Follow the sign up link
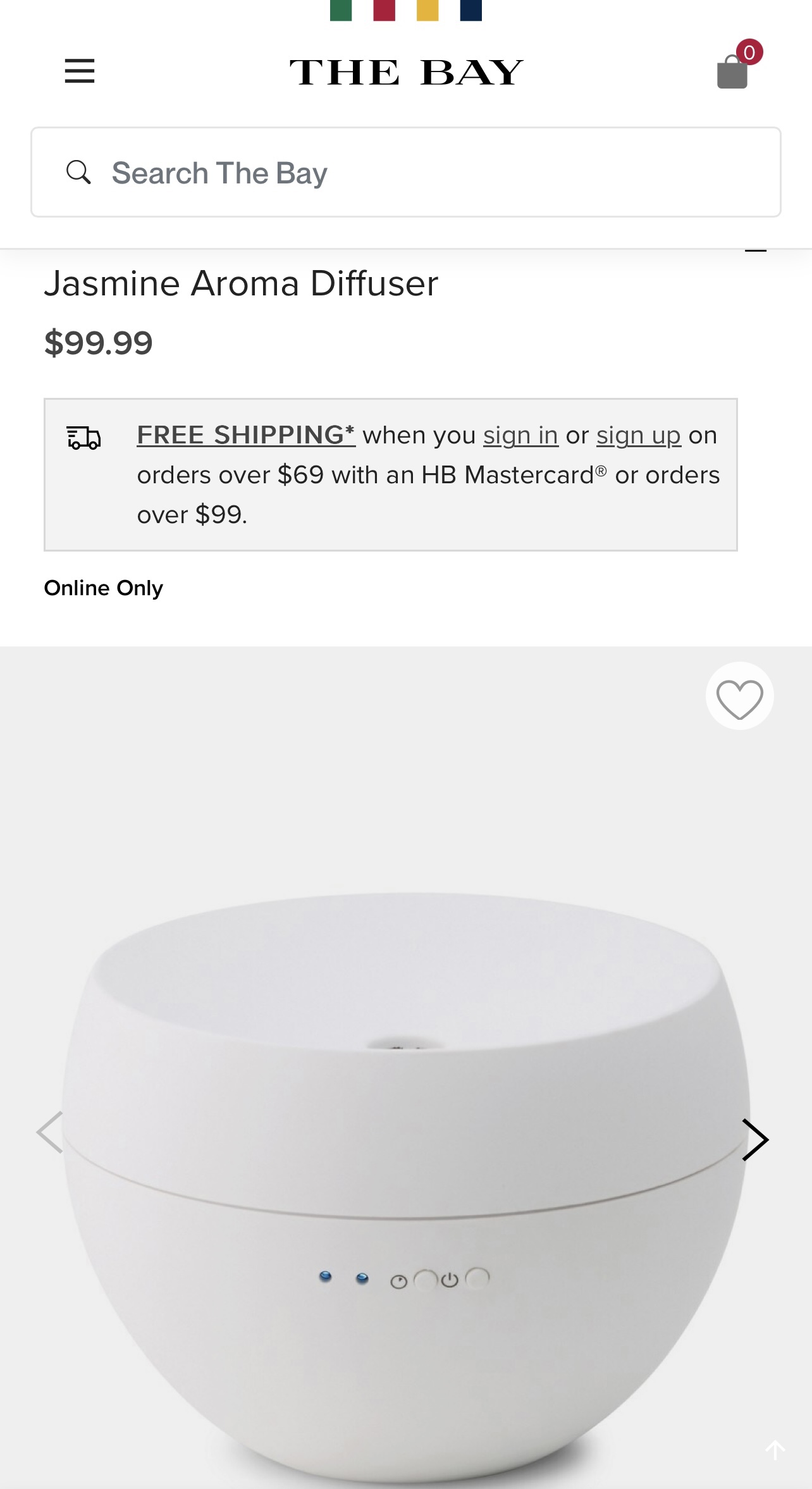 click(638, 435)
